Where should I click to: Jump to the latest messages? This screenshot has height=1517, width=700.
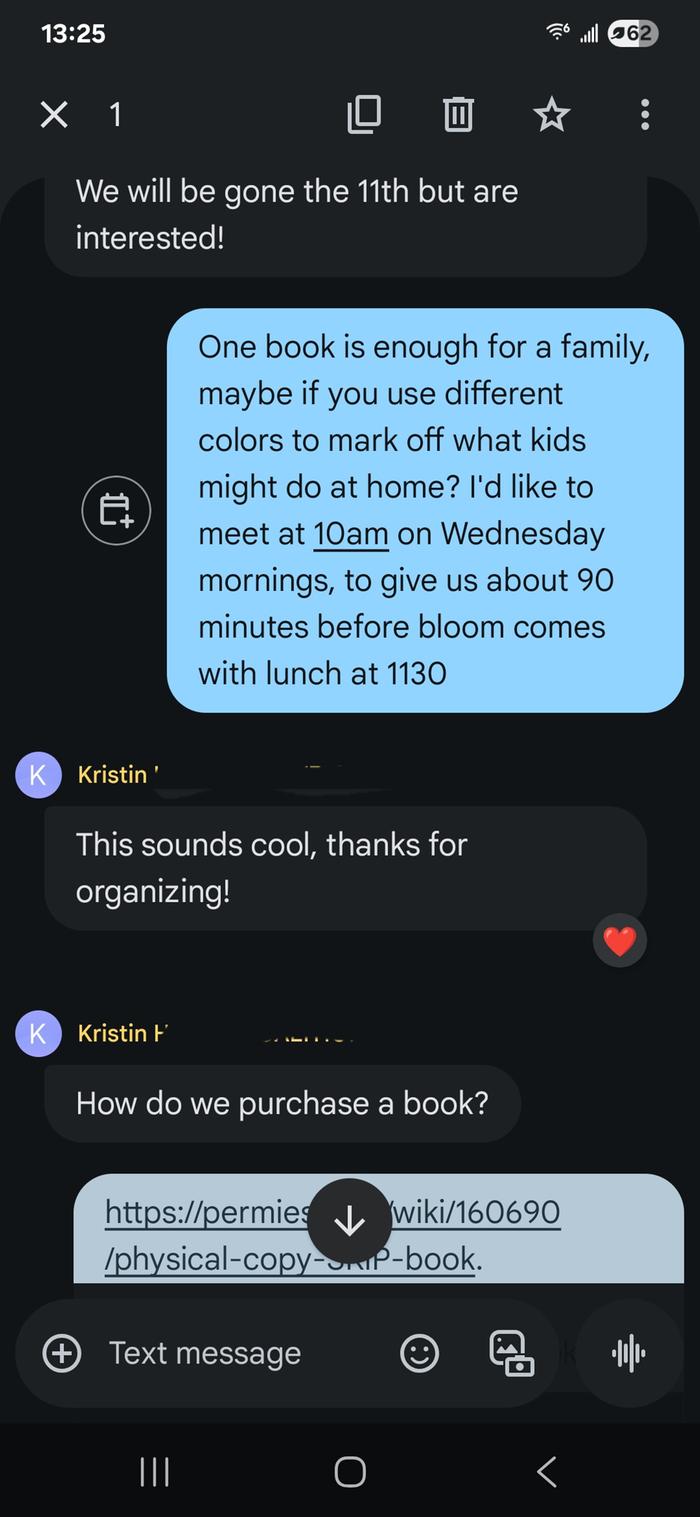(349, 1221)
